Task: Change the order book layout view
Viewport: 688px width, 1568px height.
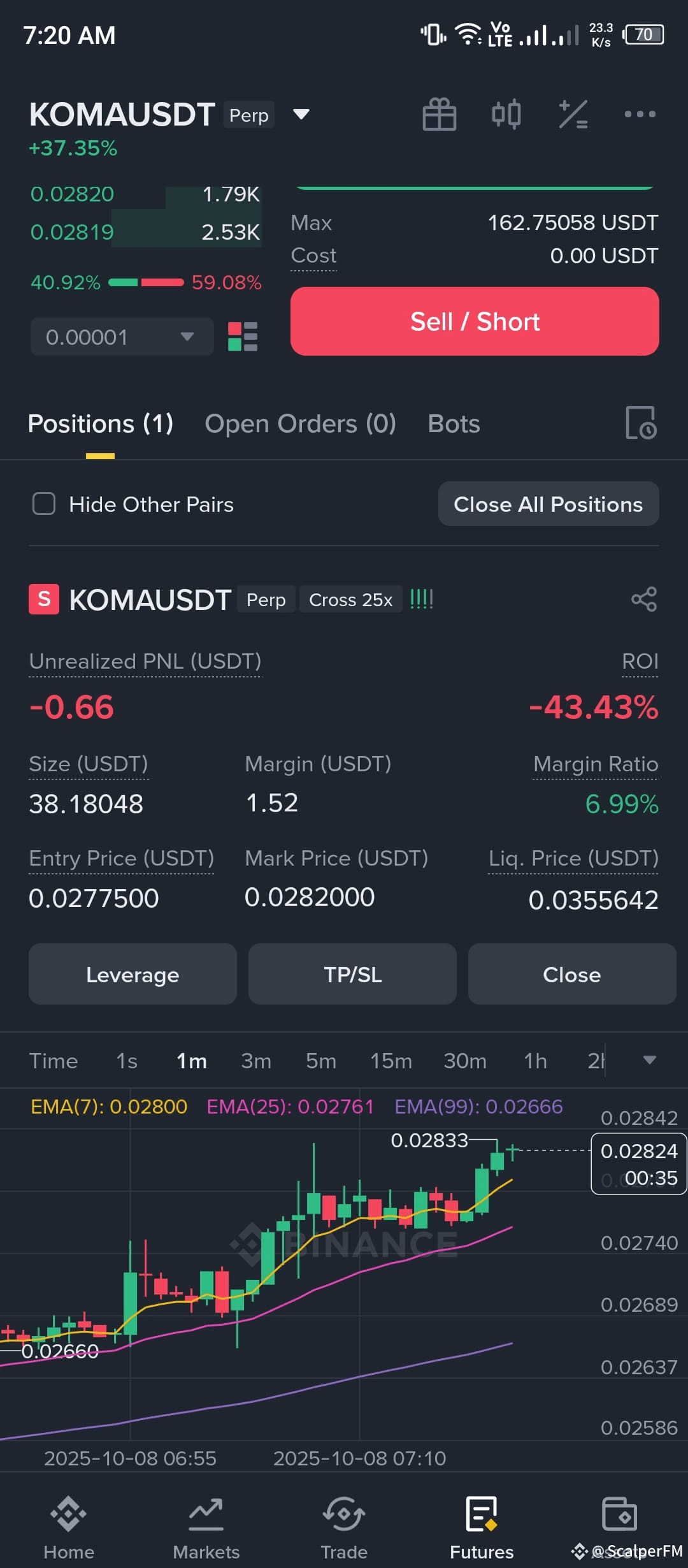Action: tap(243, 337)
